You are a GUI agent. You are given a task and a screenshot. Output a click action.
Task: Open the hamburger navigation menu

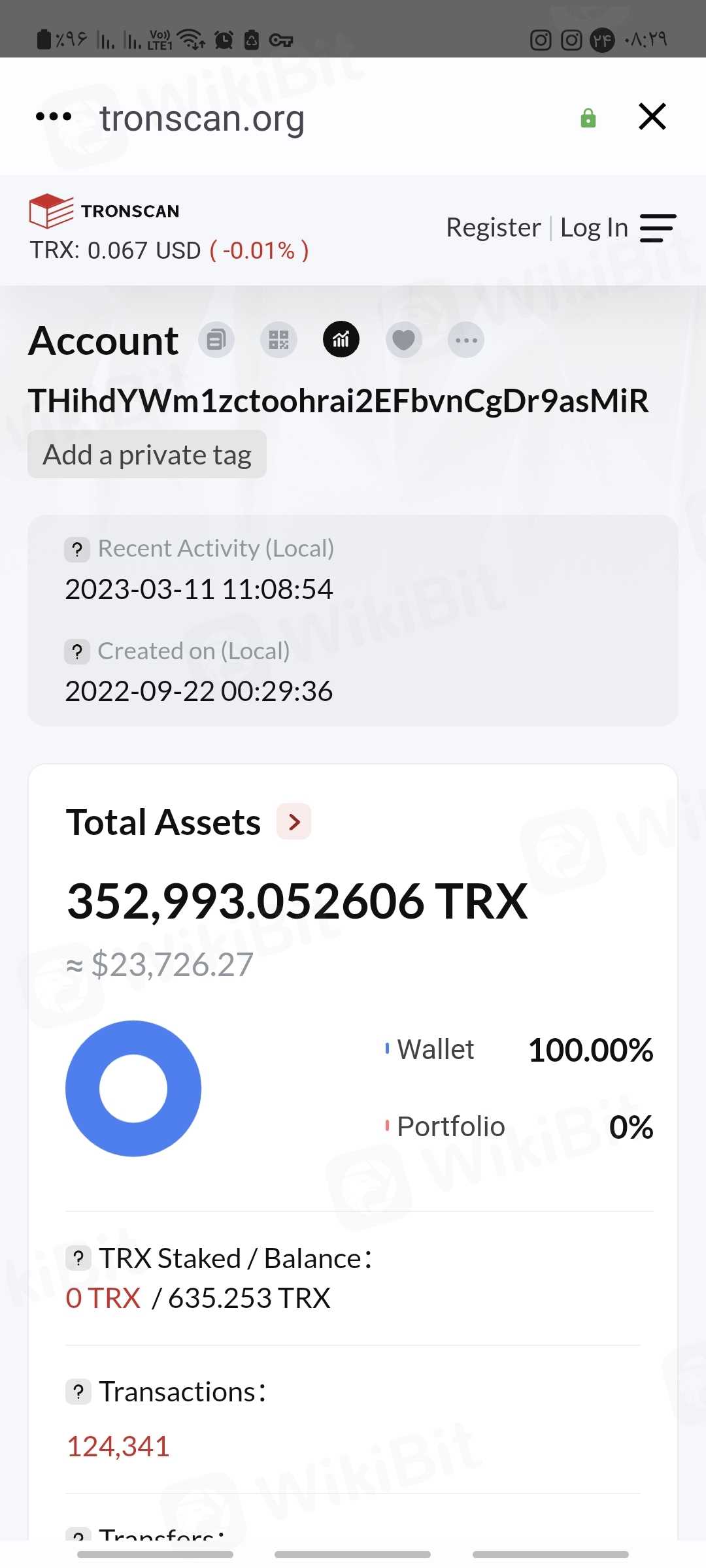657,228
